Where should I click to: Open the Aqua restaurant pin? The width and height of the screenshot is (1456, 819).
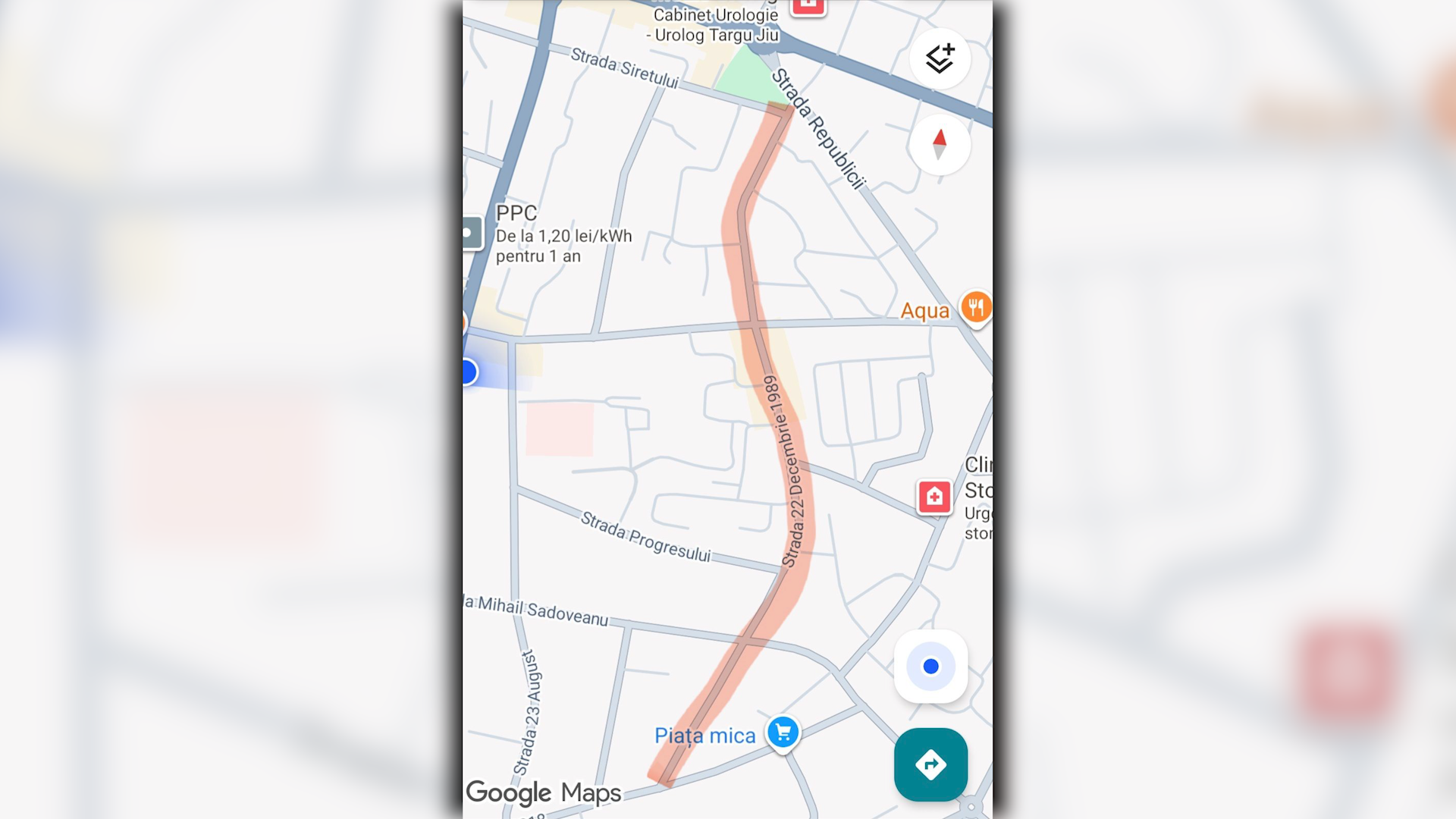975,308
